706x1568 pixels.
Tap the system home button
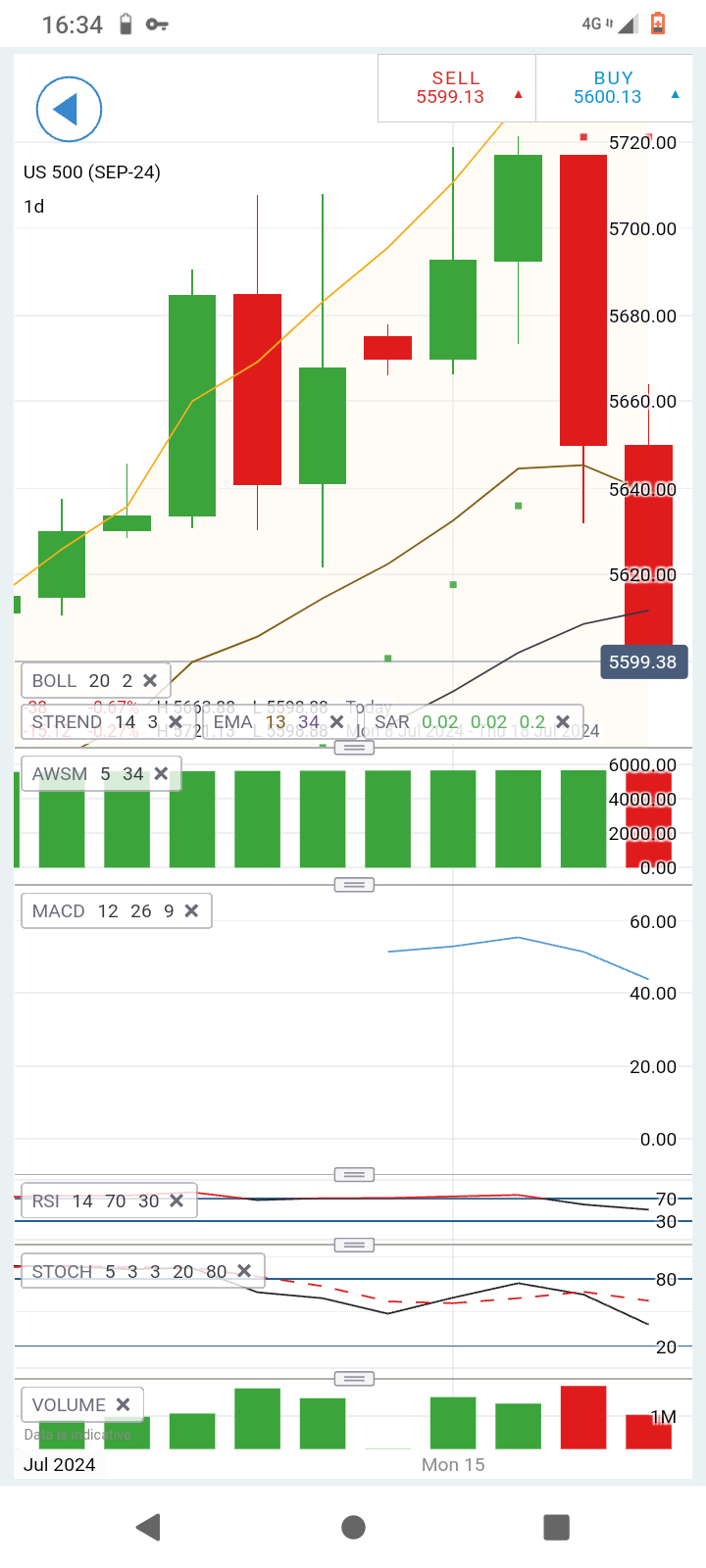click(353, 1527)
